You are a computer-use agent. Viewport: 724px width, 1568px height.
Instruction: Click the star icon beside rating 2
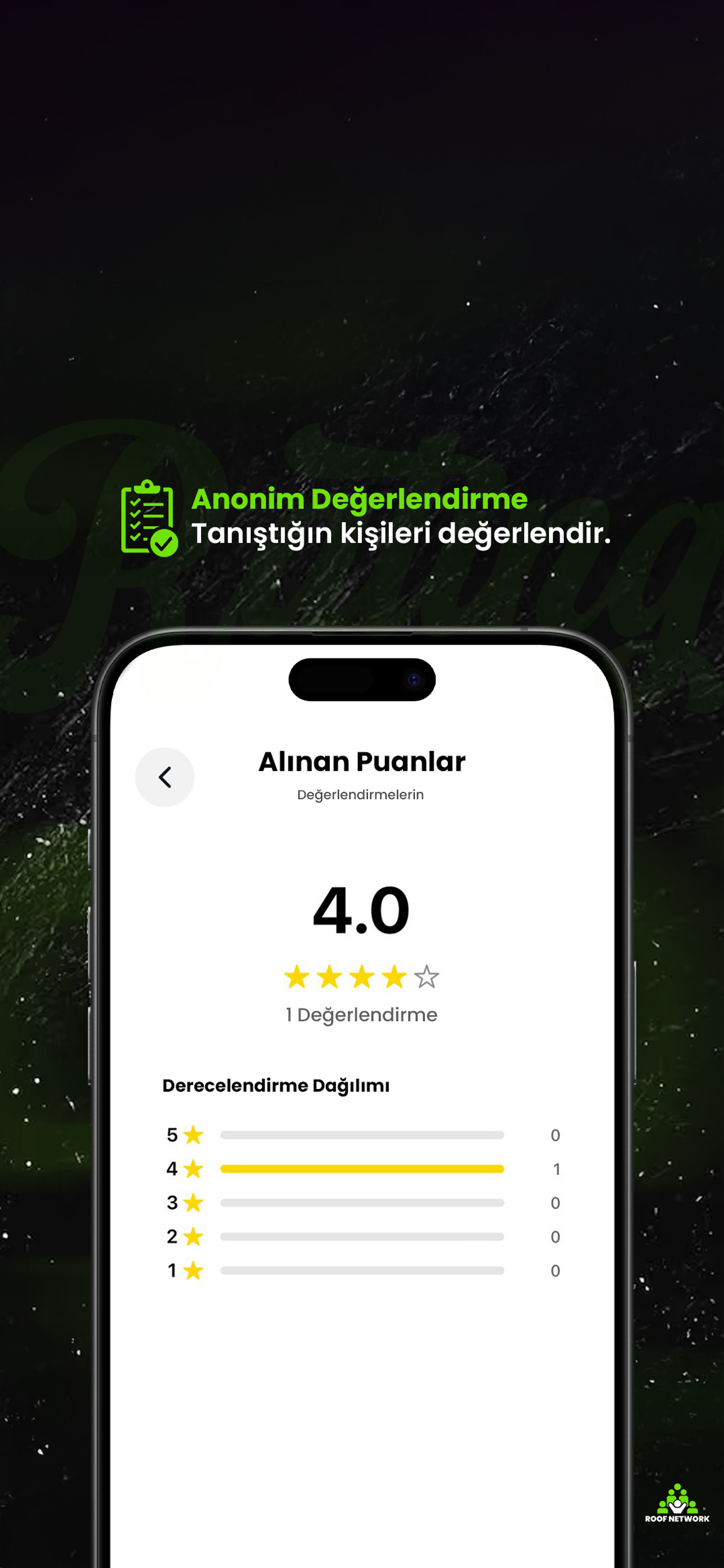click(x=193, y=1236)
